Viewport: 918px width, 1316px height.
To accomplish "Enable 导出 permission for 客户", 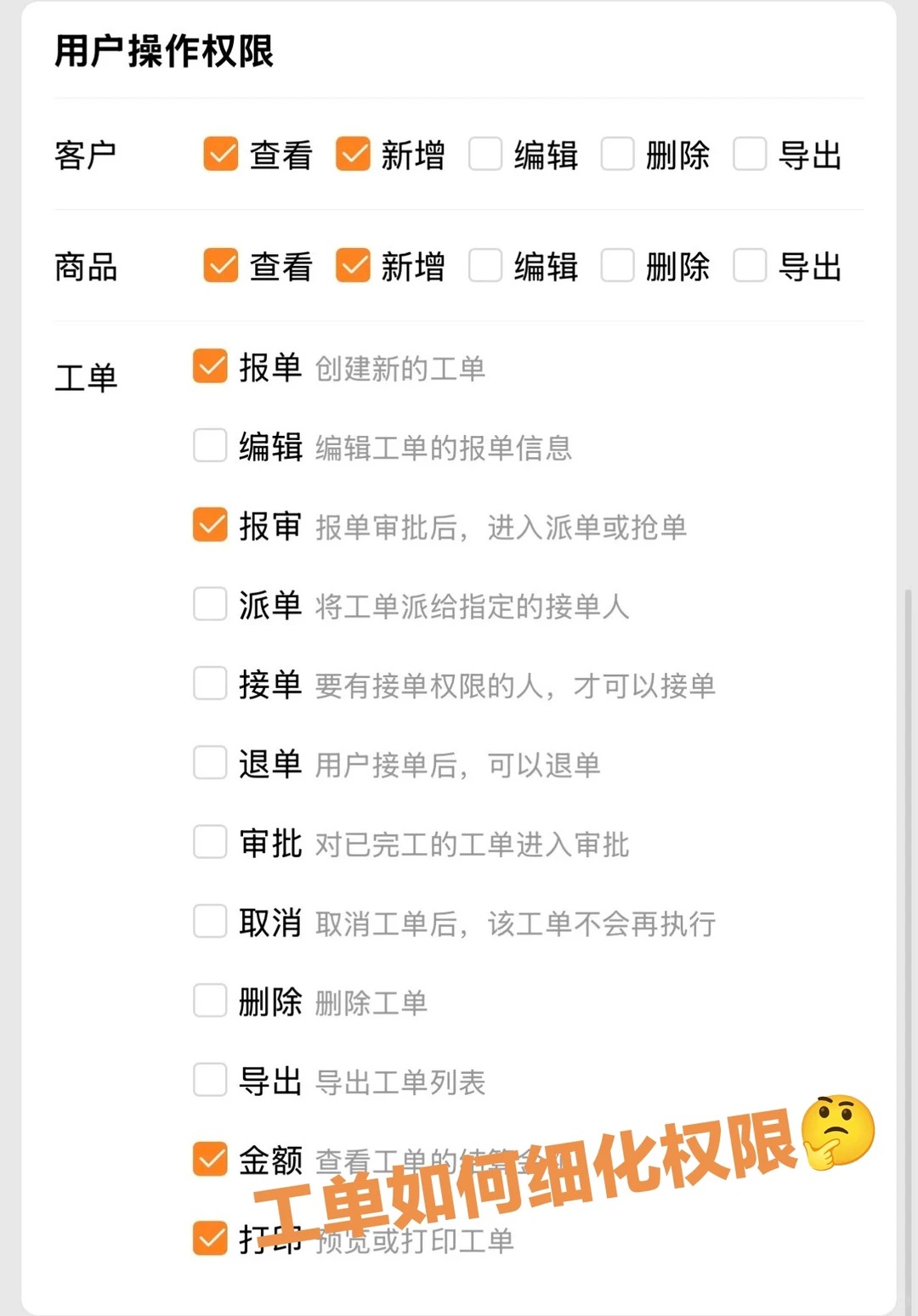I will point(749,155).
